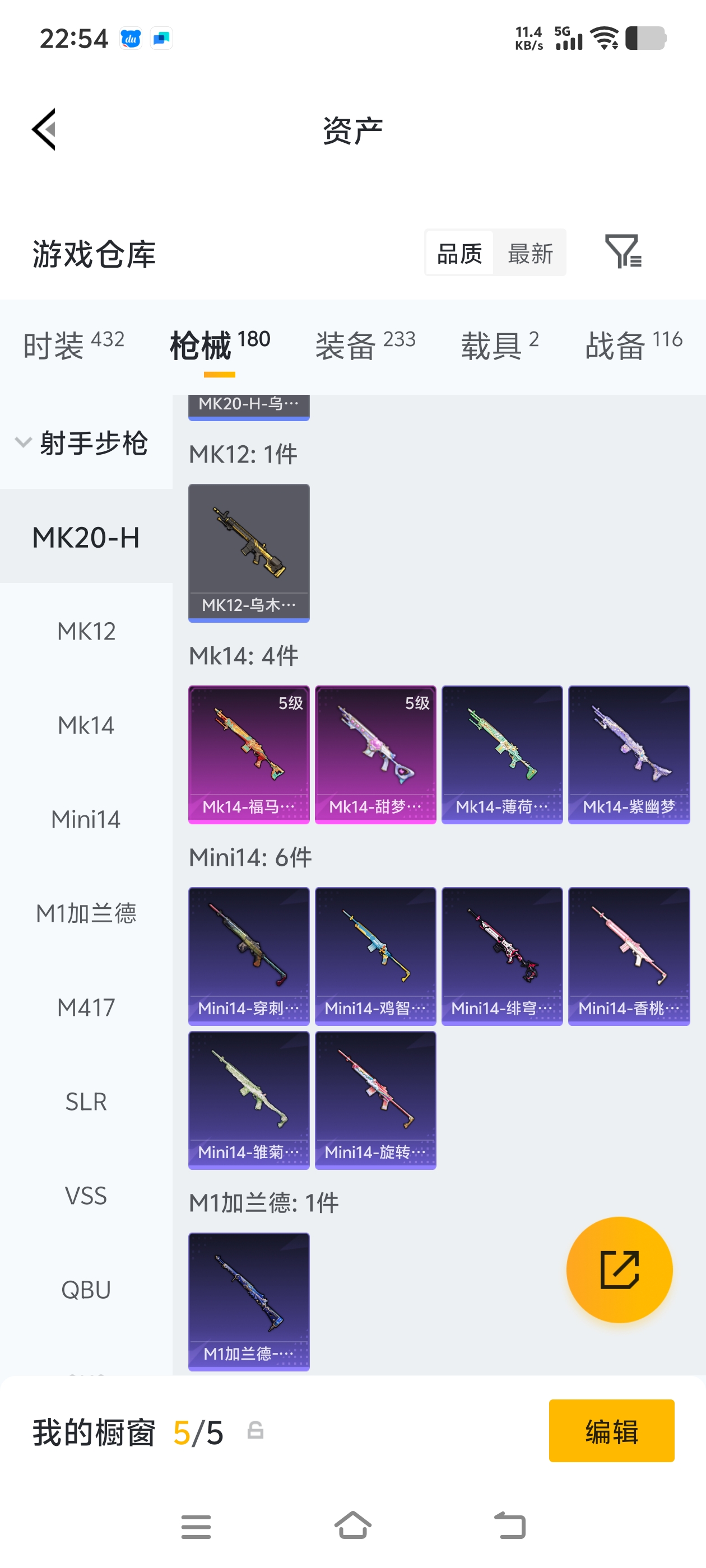This screenshot has height=1568, width=706.
Task: Open the Mini14-雏菊 skin tile
Action: click(249, 1099)
